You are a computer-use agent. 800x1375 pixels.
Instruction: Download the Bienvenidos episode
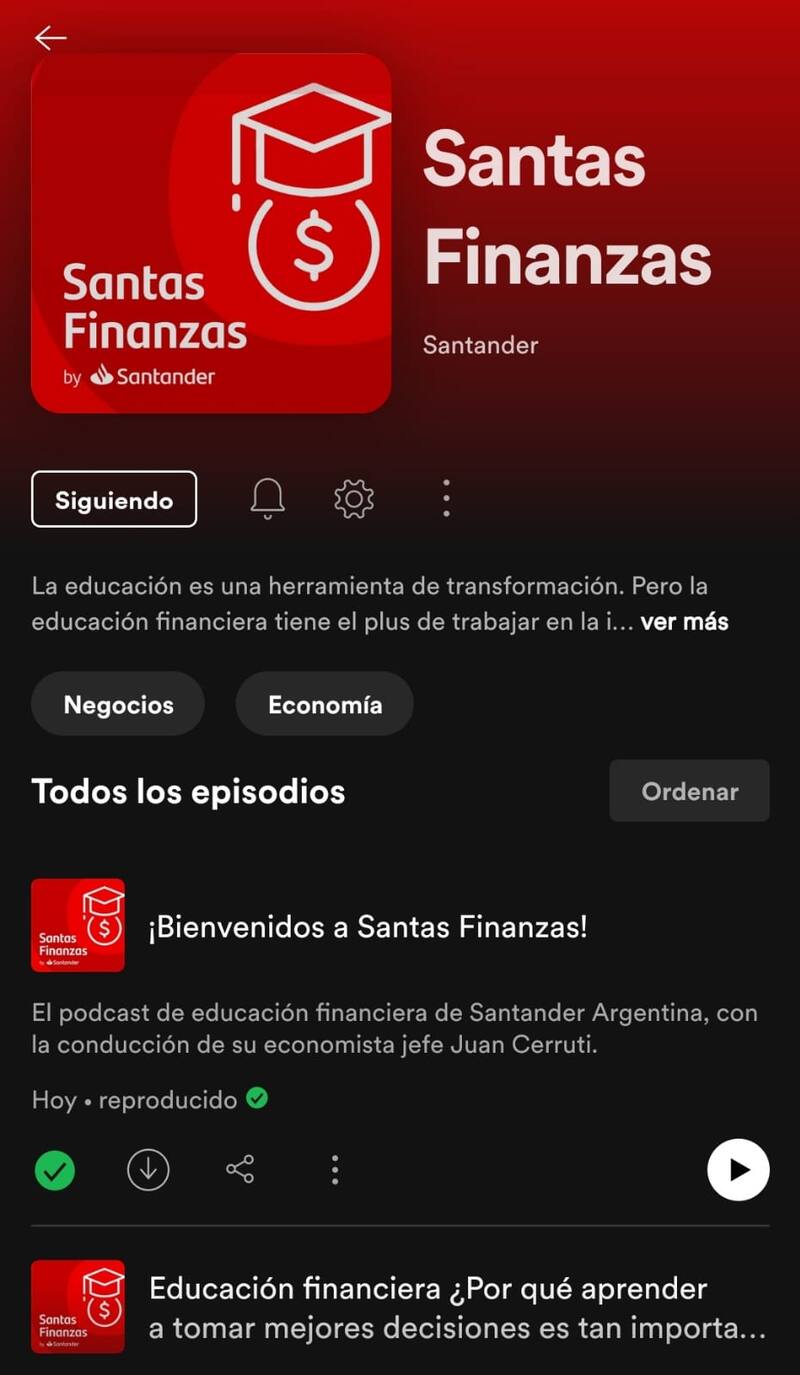148,1170
